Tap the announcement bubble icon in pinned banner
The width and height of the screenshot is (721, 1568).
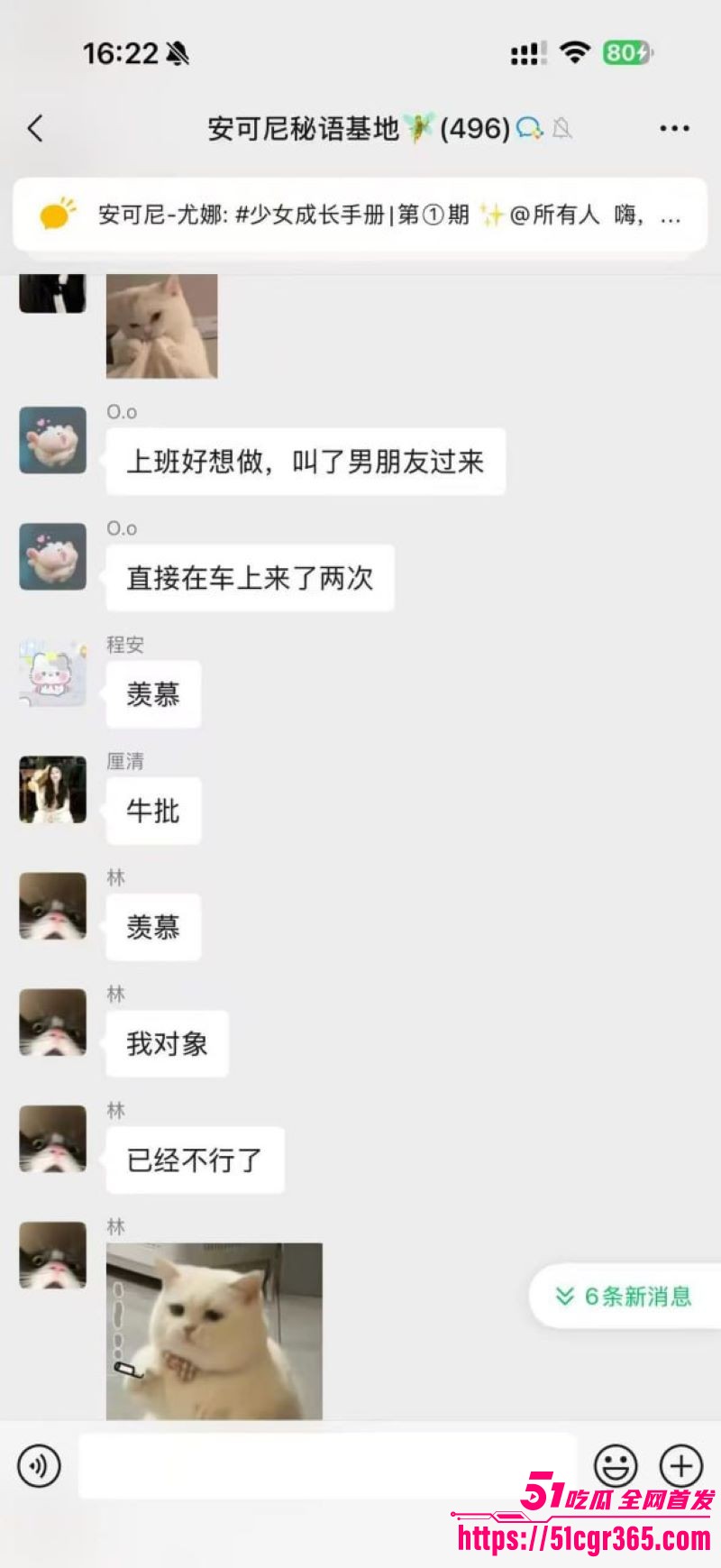point(54,215)
